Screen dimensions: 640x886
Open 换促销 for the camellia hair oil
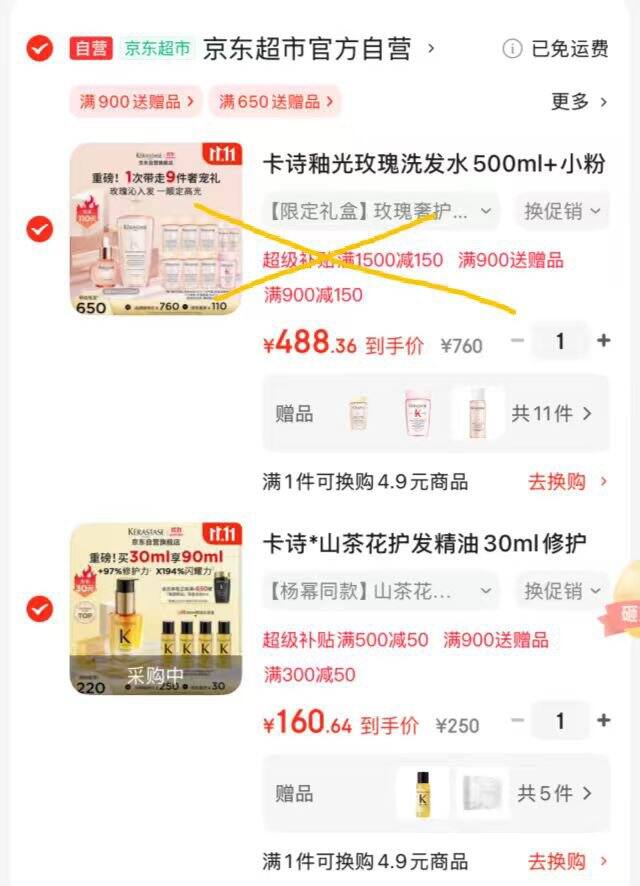[x=562, y=591]
